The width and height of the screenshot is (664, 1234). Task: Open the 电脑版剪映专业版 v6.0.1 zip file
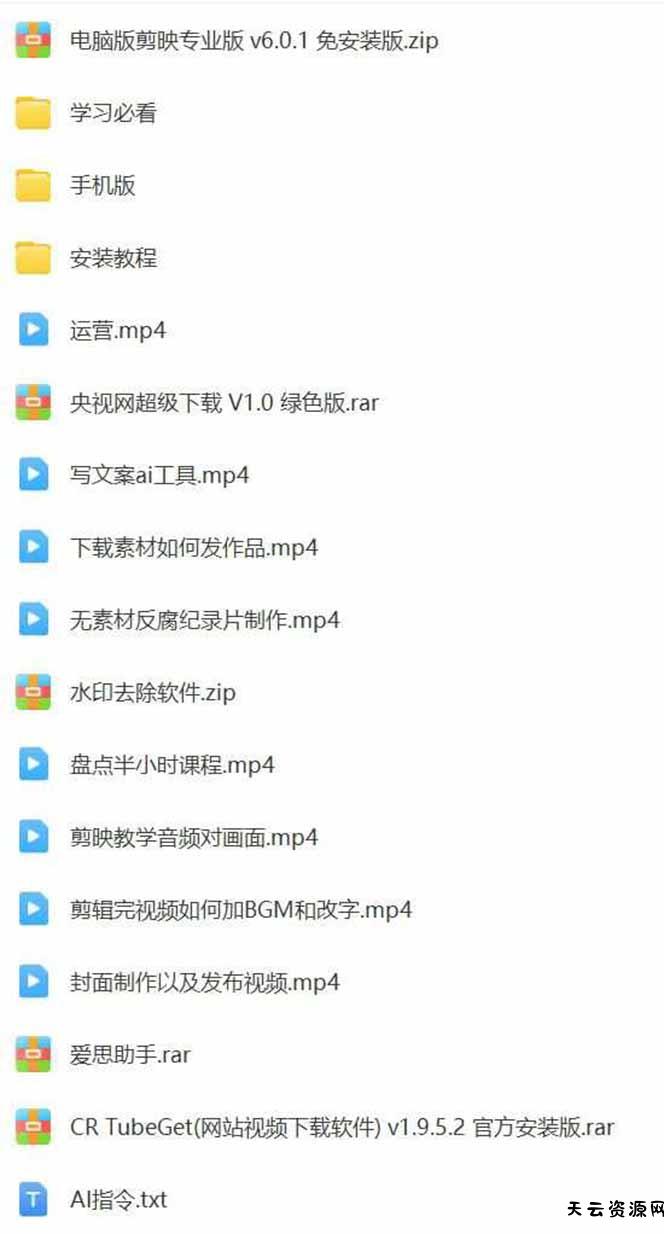pyautogui.click(x=253, y=41)
